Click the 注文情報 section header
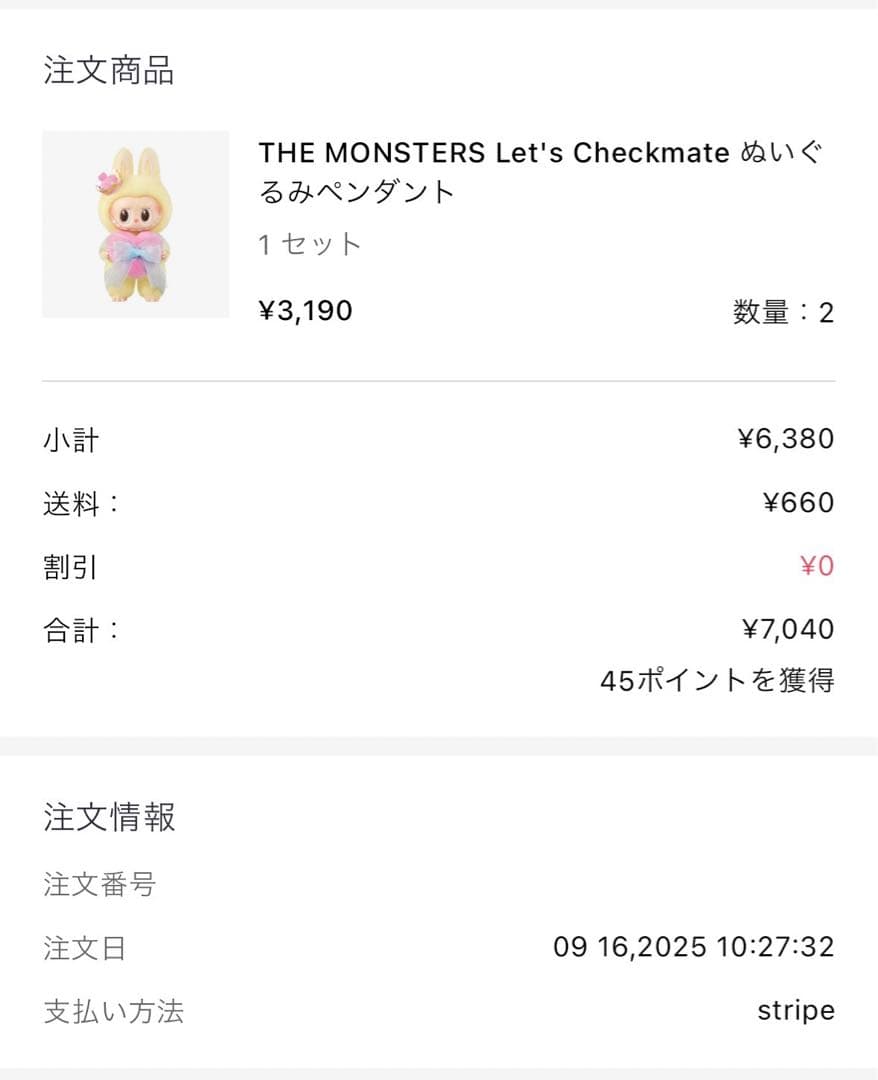Image resolution: width=878 pixels, height=1080 pixels. (x=110, y=817)
